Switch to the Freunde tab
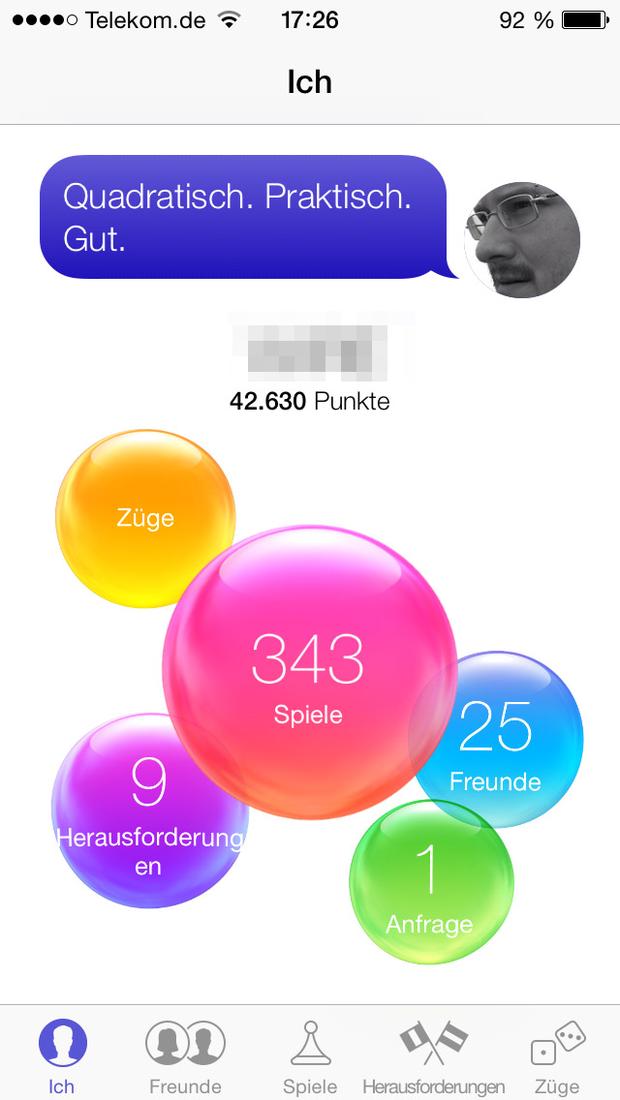Viewport: 620px width, 1100px height. click(x=185, y=1056)
